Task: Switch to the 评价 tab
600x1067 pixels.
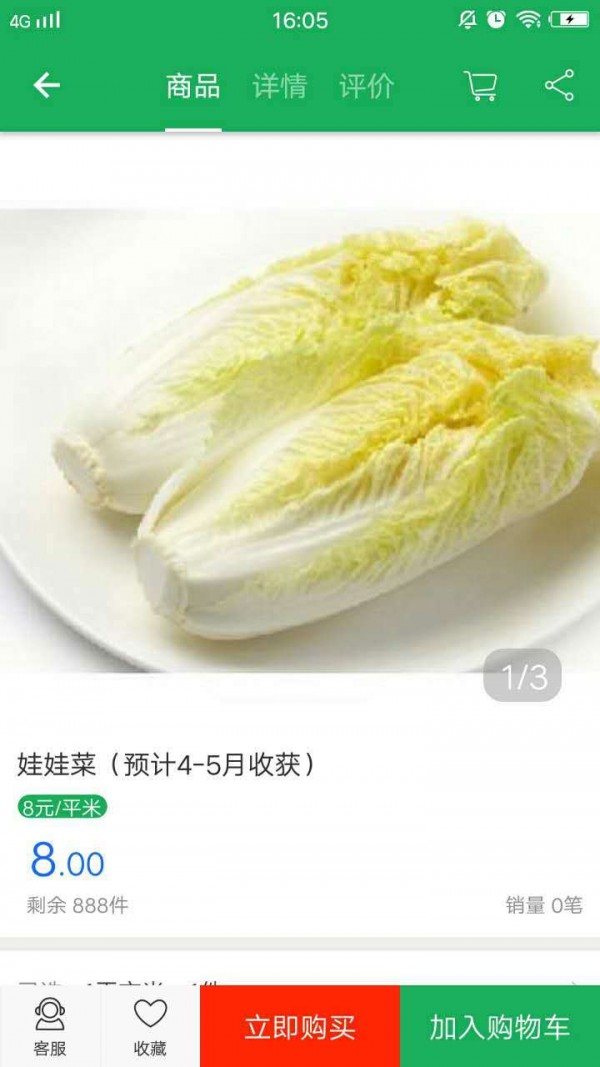Action: tap(366, 86)
